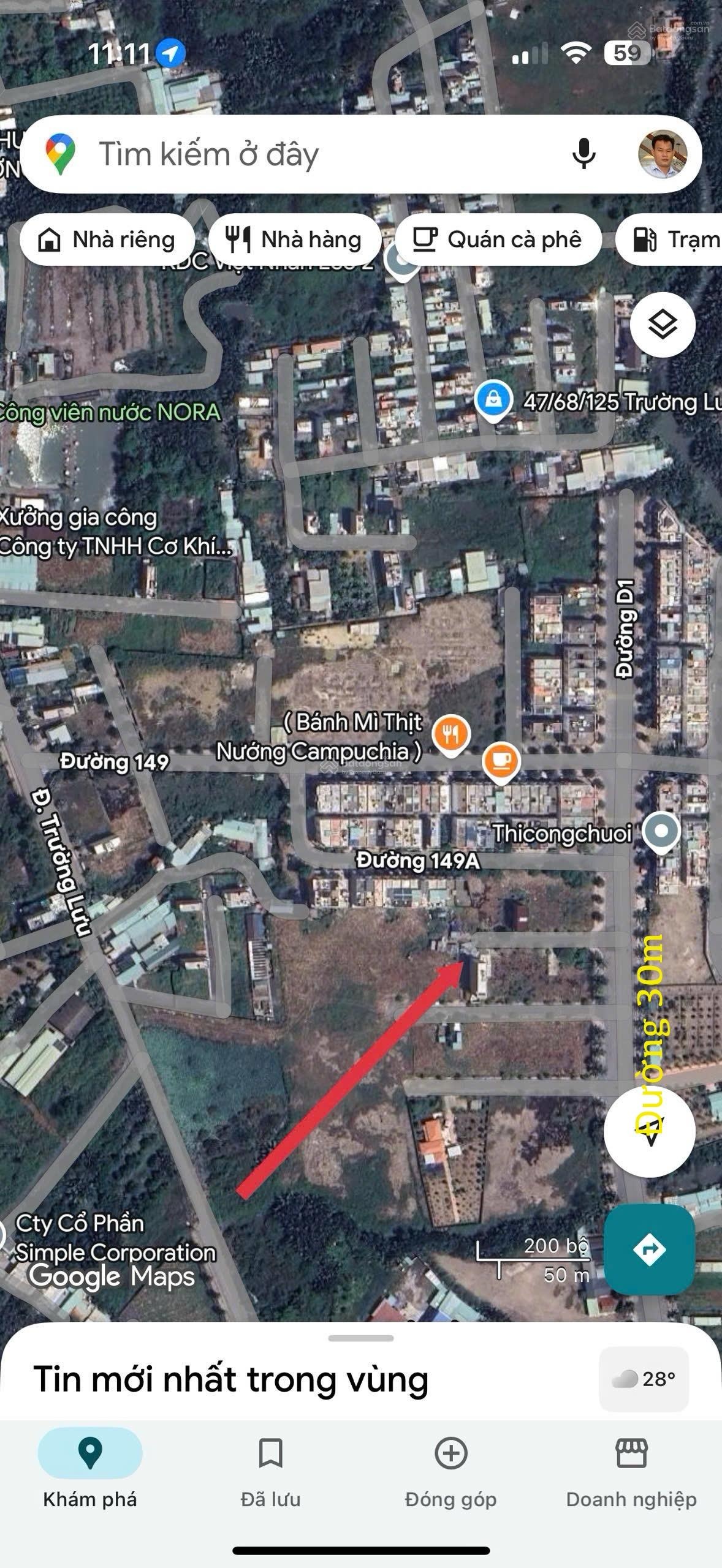This screenshot has width=722, height=1568.
Task: Tap the orange coffee cup pin
Action: 501,761
